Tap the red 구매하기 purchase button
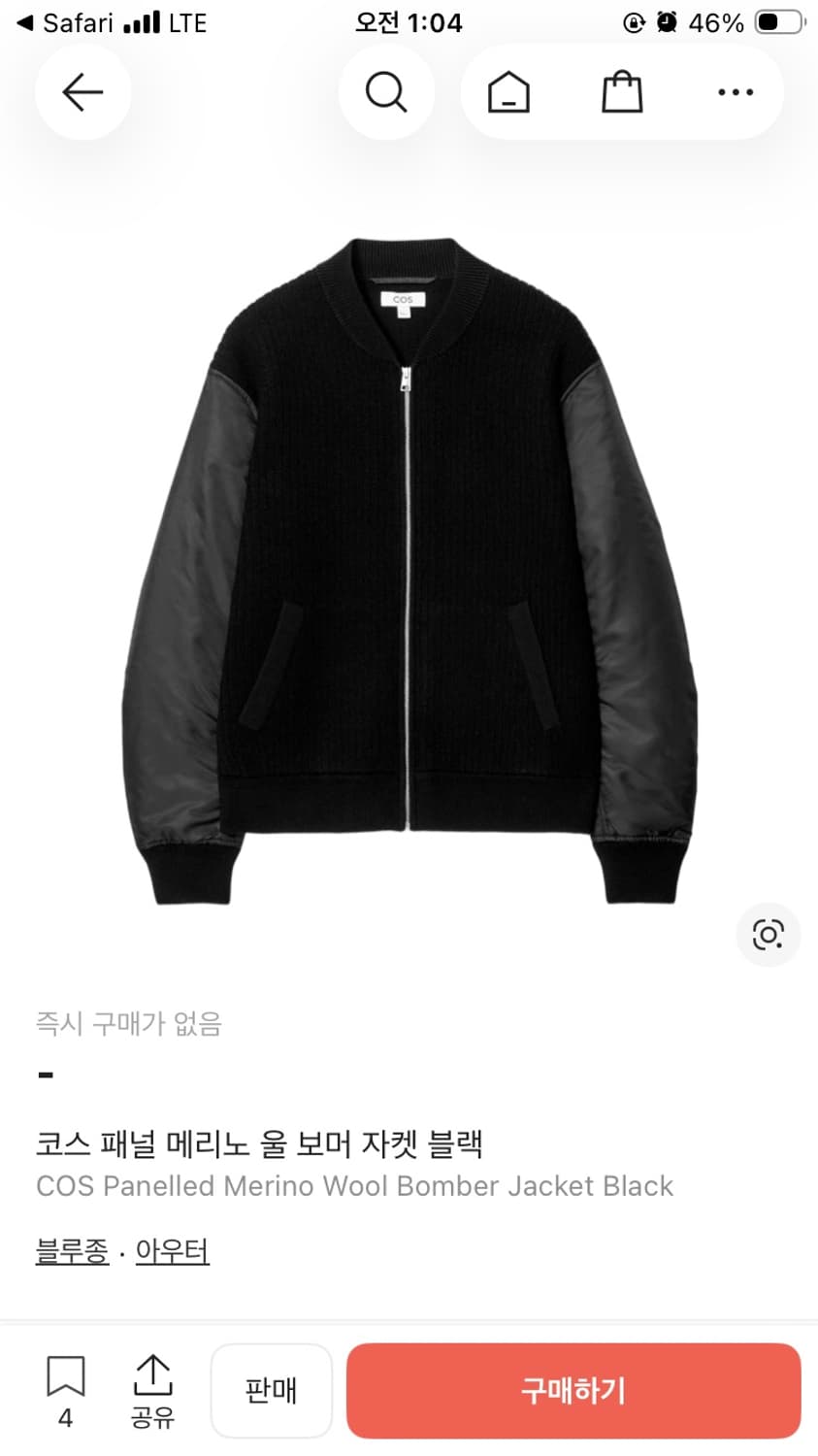This screenshot has width=818, height=1456. coord(574,1390)
